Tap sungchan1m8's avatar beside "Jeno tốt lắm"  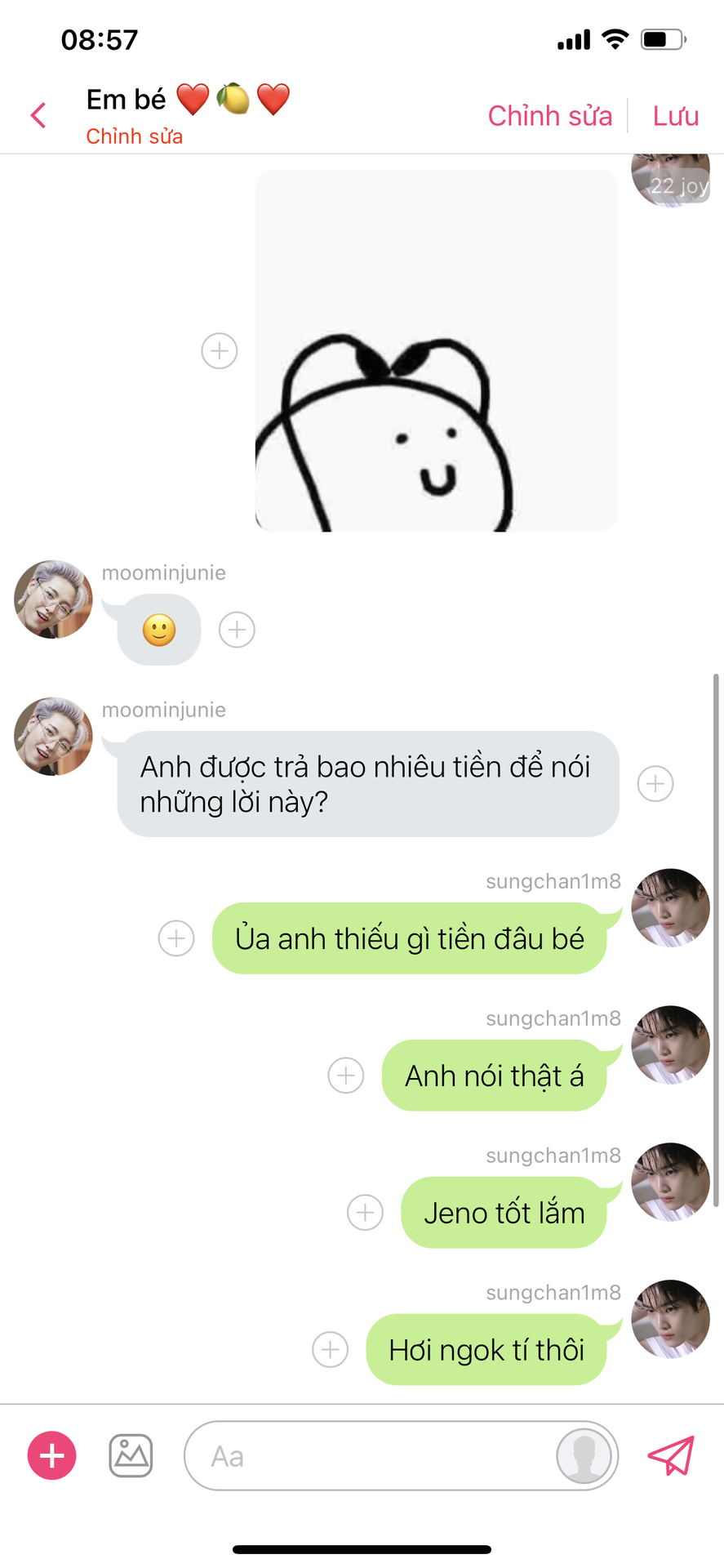[x=671, y=1182]
